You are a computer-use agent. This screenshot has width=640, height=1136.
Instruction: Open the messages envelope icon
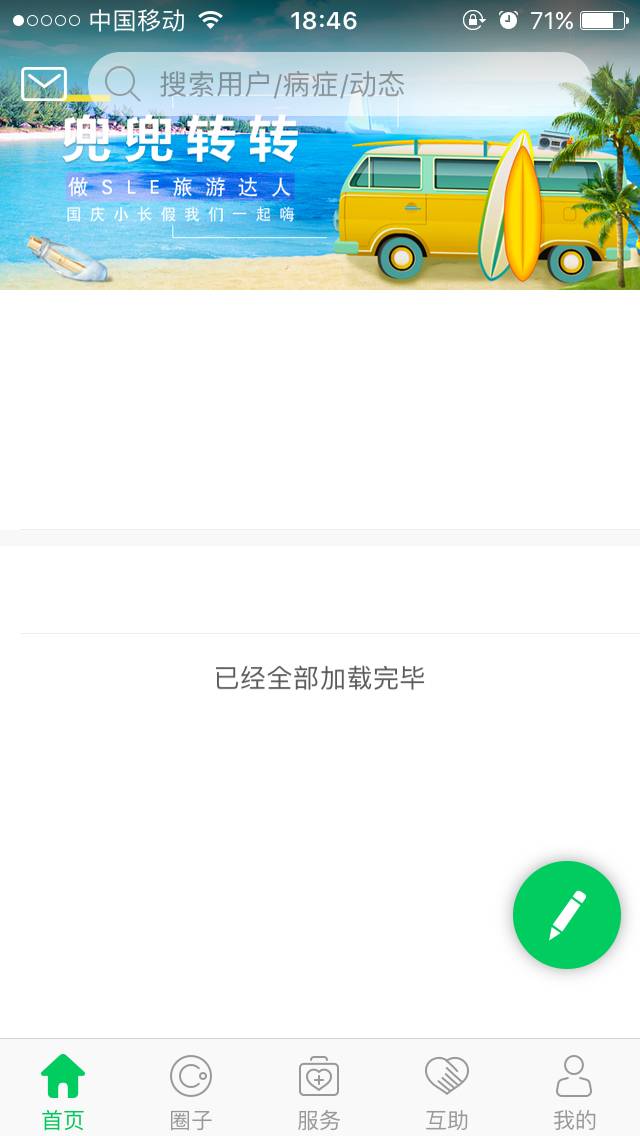click(44, 84)
